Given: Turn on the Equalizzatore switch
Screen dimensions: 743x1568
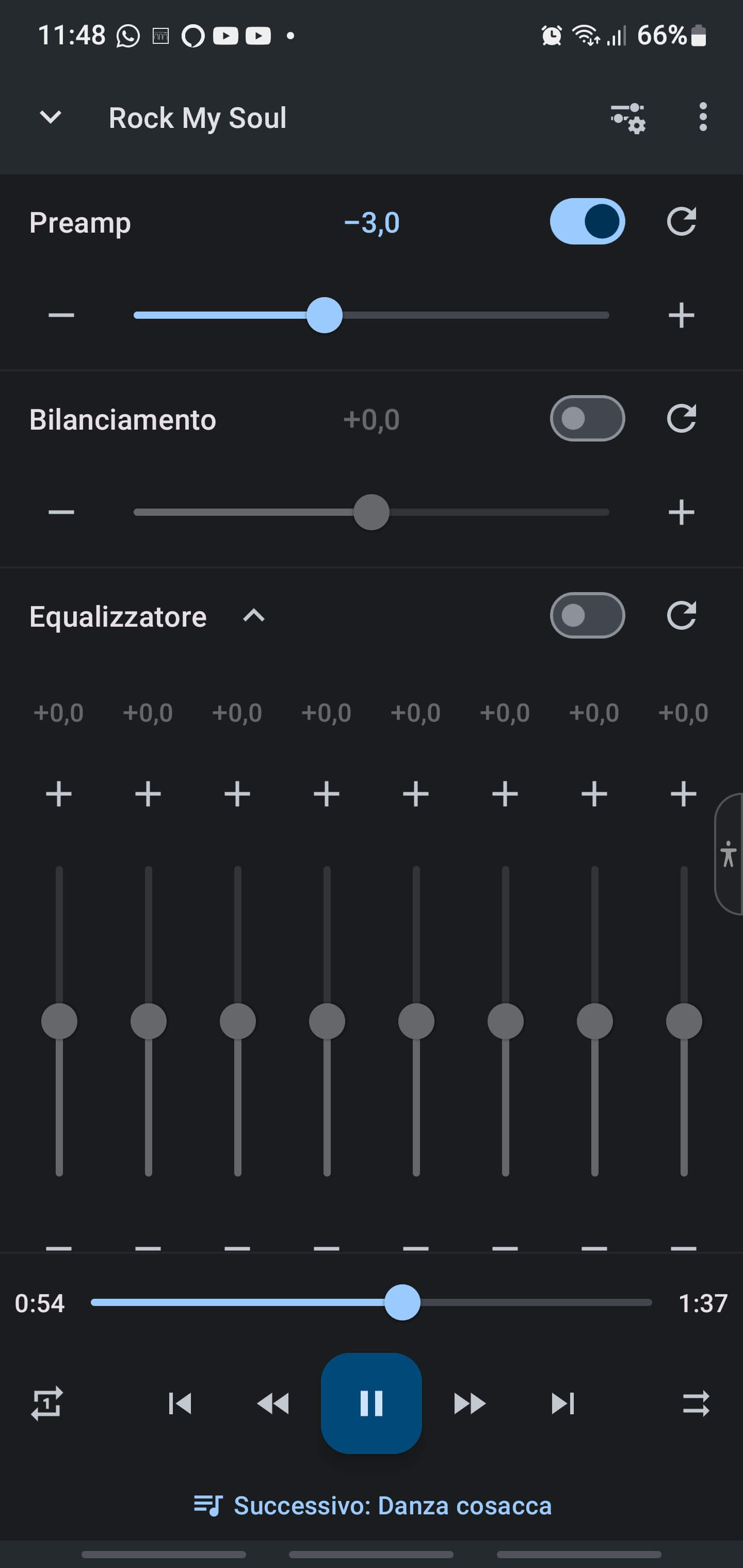Looking at the screenshot, I should [587, 615].
